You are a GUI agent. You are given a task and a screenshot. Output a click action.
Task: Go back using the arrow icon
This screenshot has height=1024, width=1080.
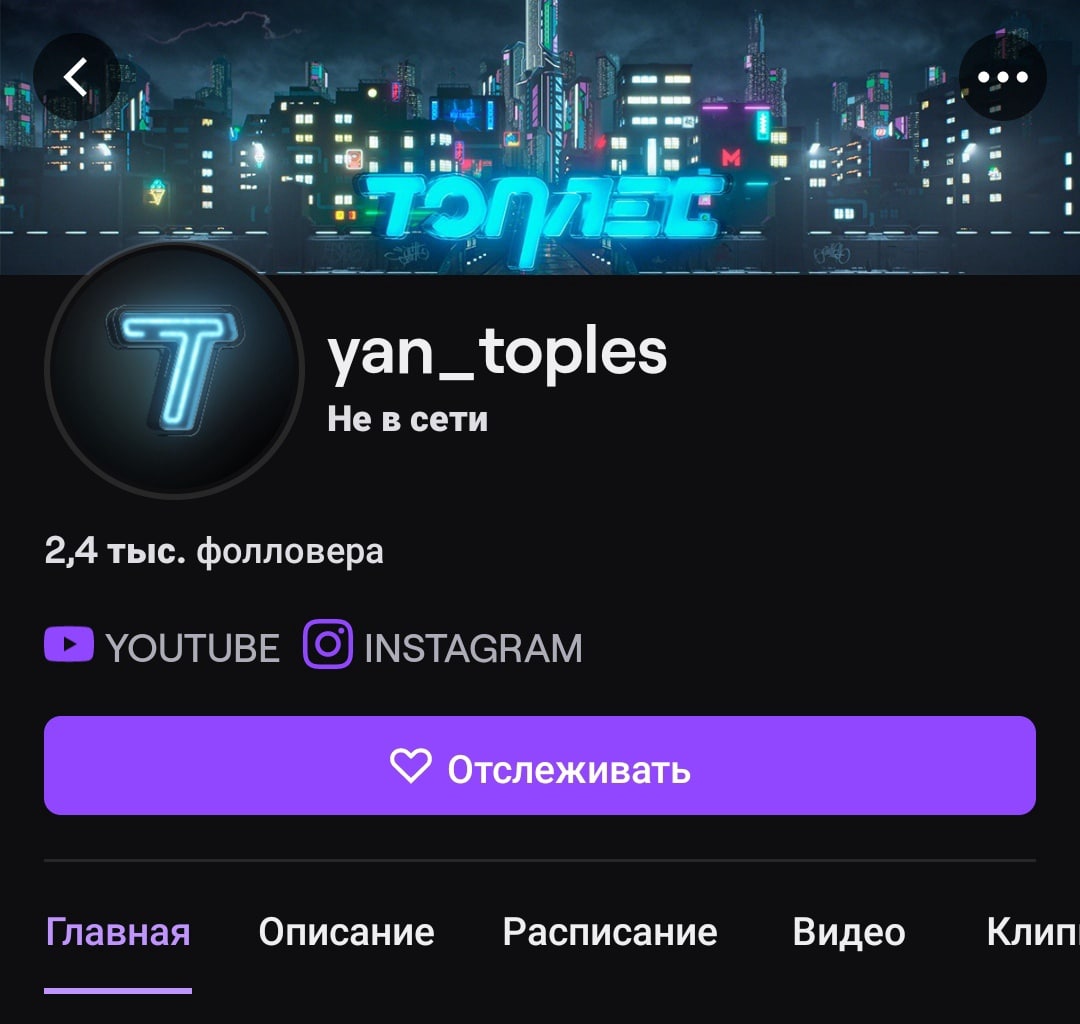[76, 77]
